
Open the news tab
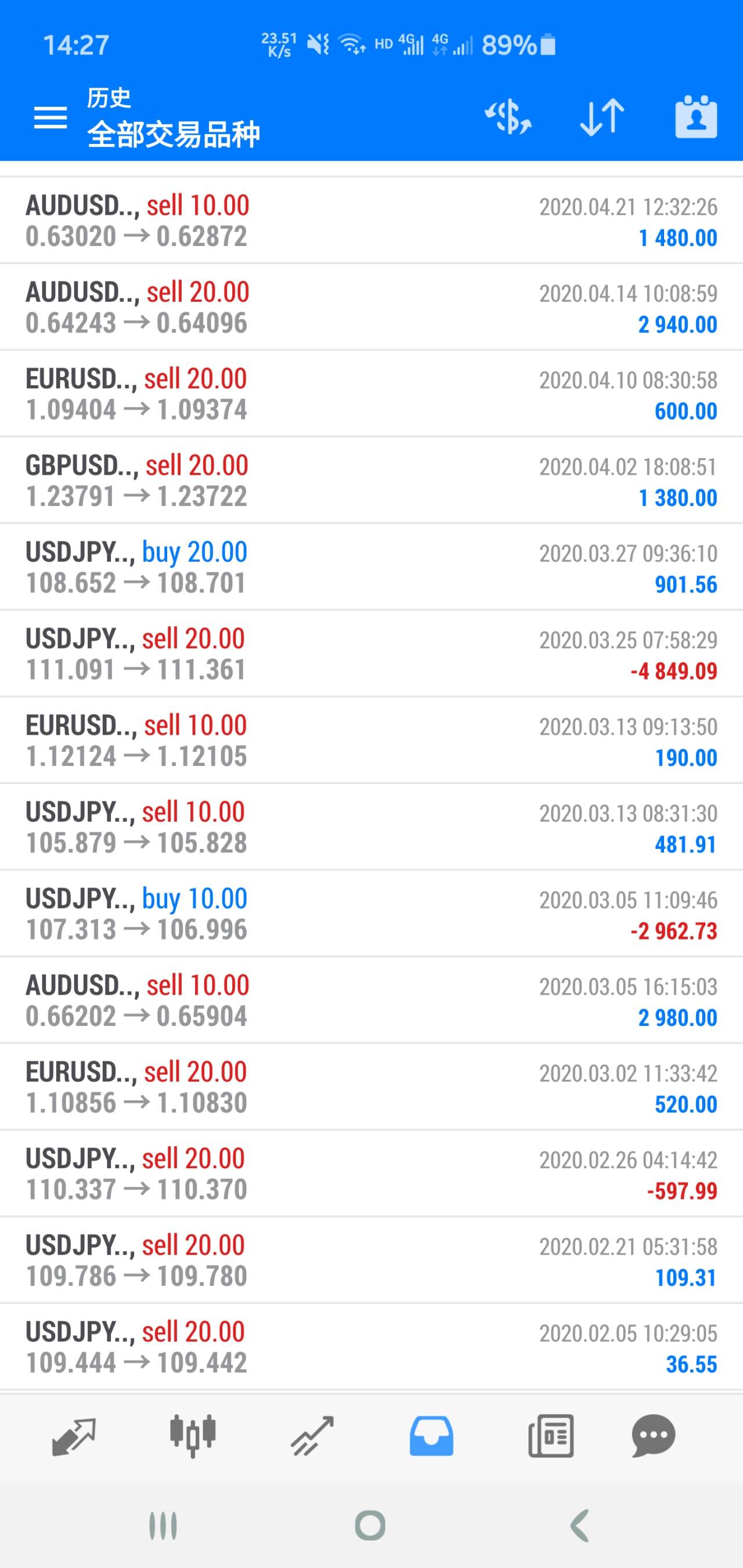pos(550,1436)
